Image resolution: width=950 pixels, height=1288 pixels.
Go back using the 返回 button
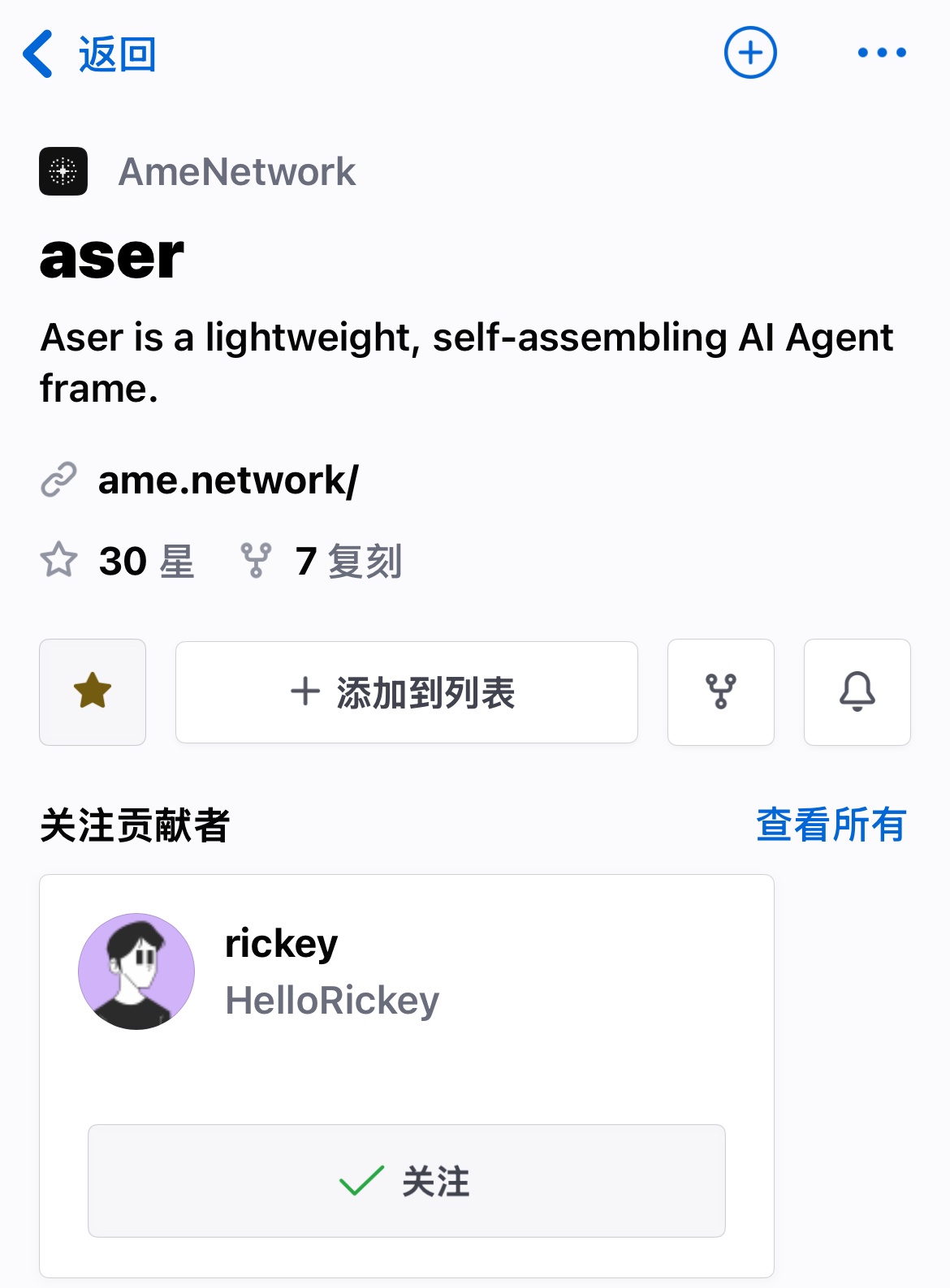click(x=89, y=54)
